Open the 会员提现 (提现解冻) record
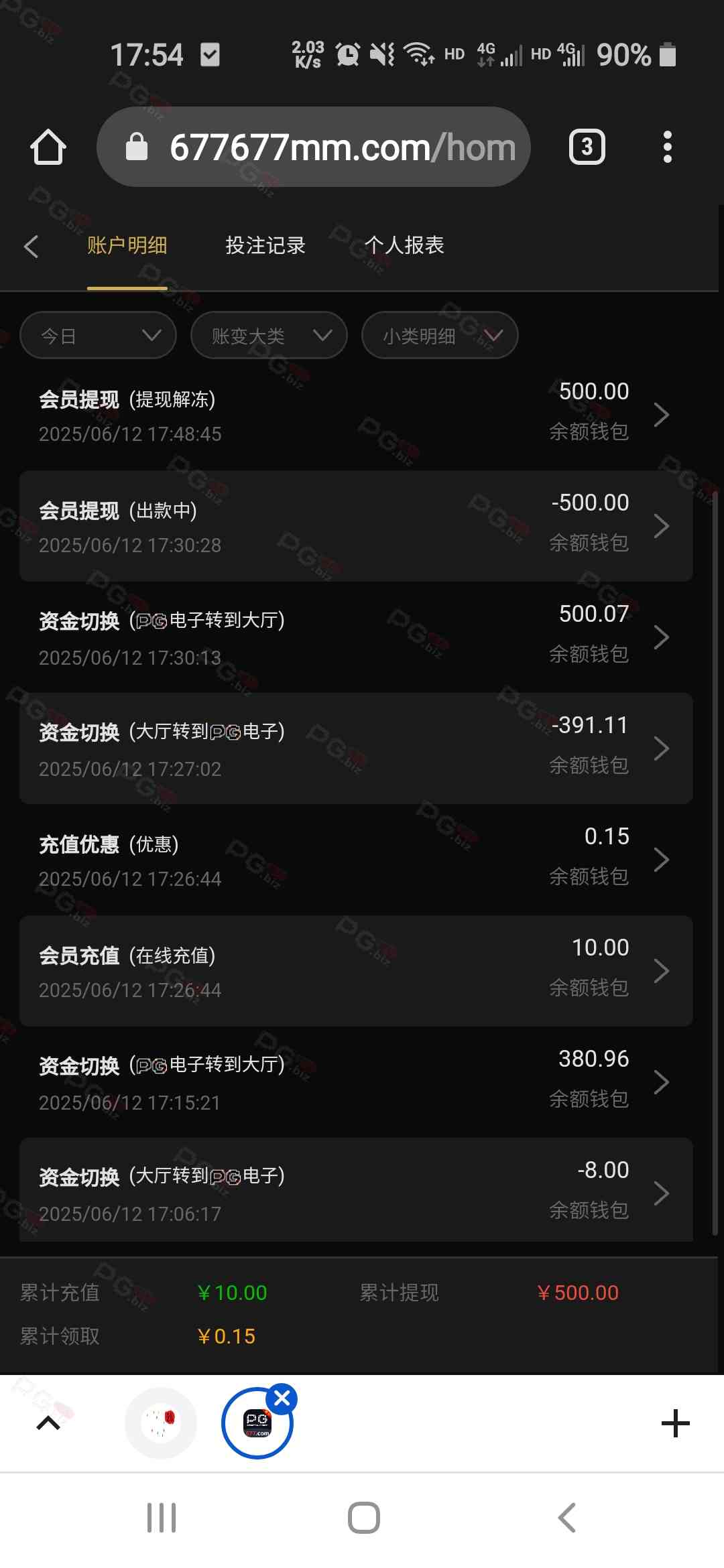Viewport: 724px width, 1568px height. [x=355, y=414]
